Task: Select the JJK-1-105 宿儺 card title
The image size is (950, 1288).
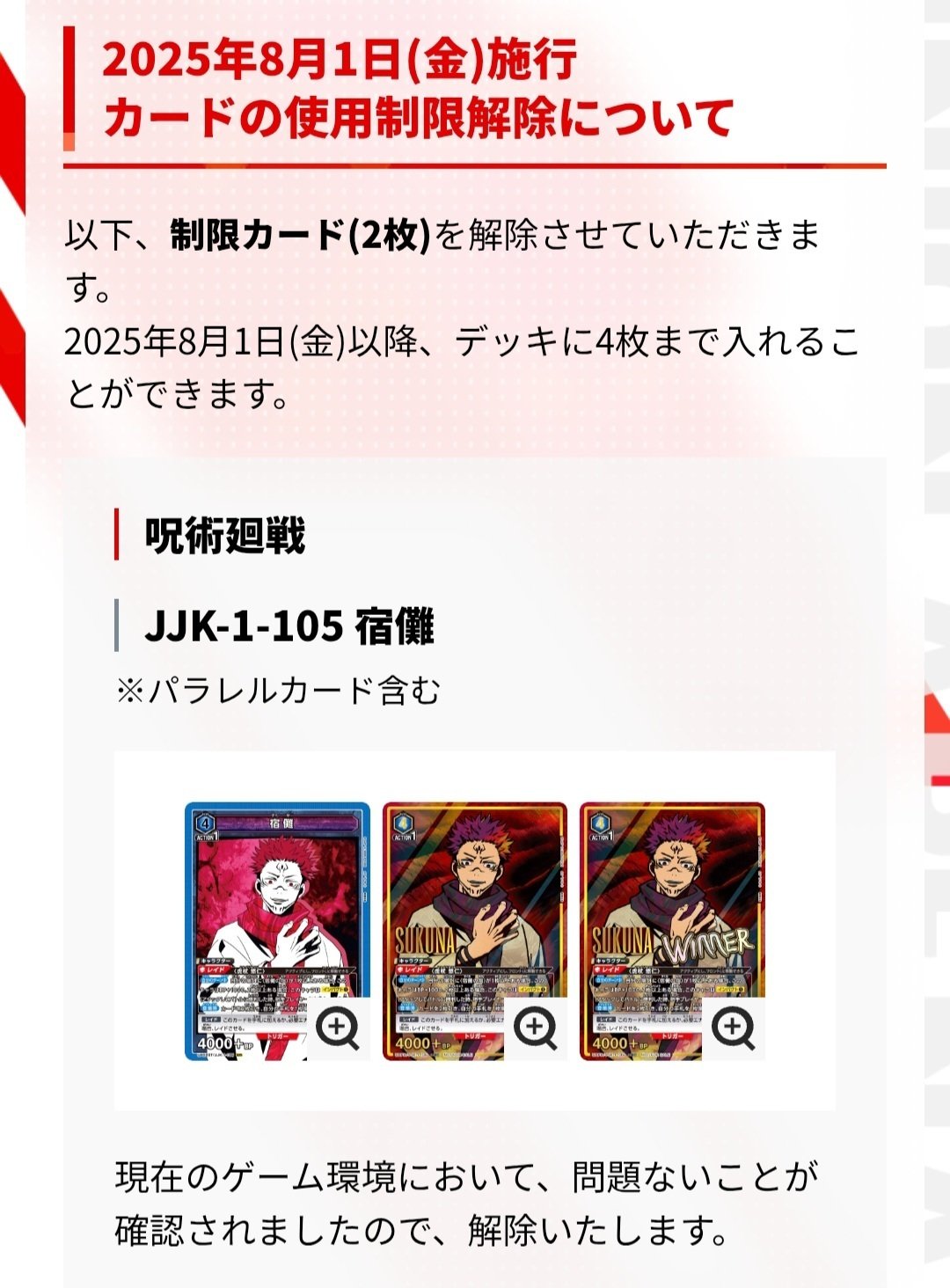Action: click(x=290, y=626)
